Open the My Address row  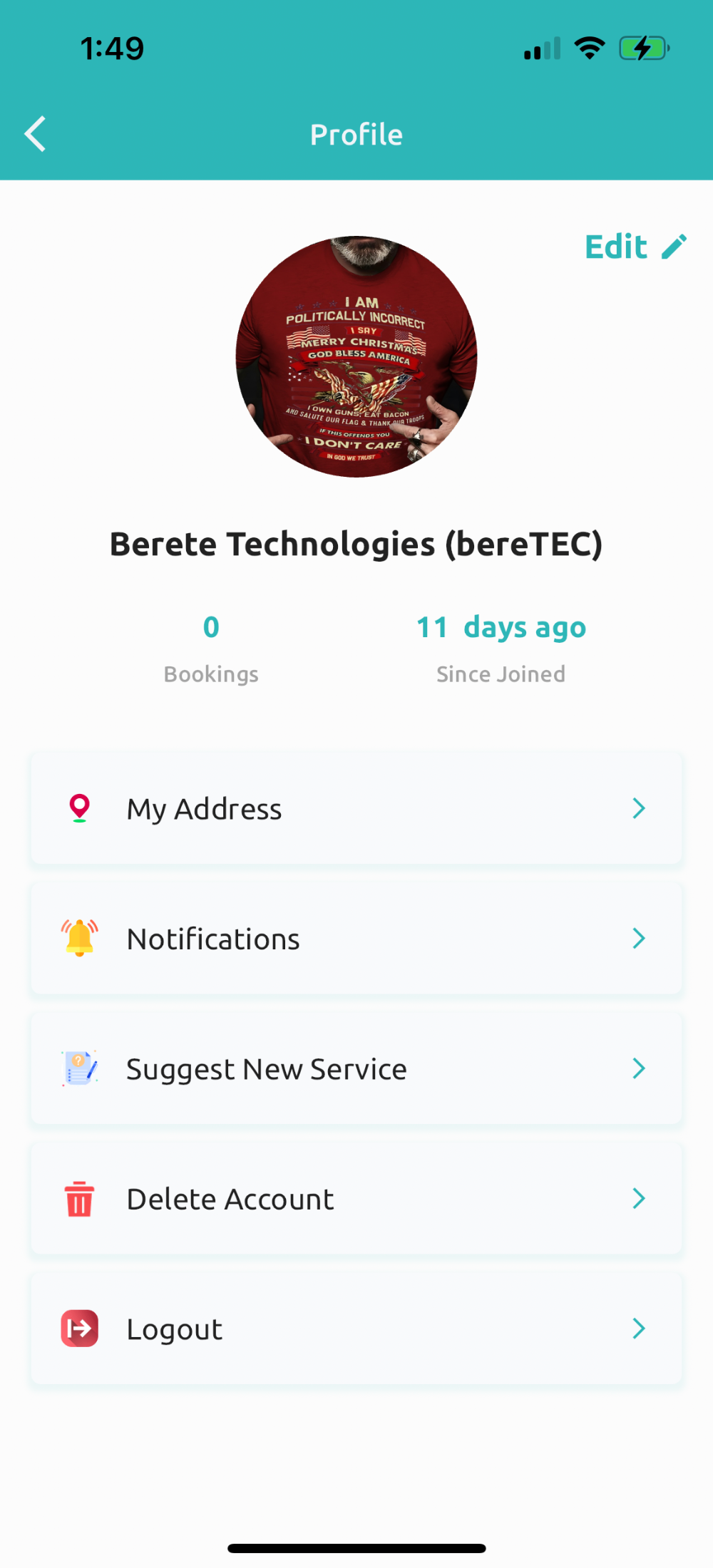coord(356,809)
